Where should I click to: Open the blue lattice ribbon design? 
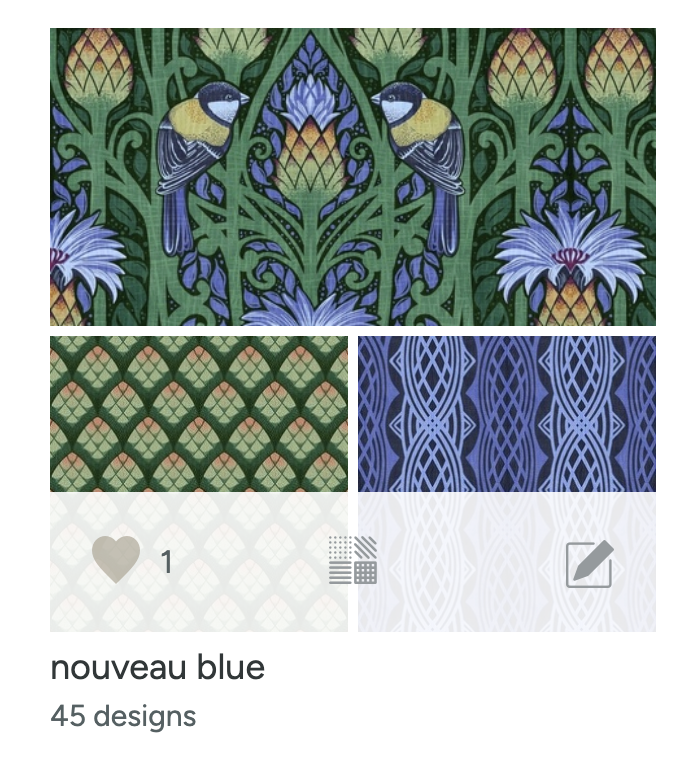[507, 414]
